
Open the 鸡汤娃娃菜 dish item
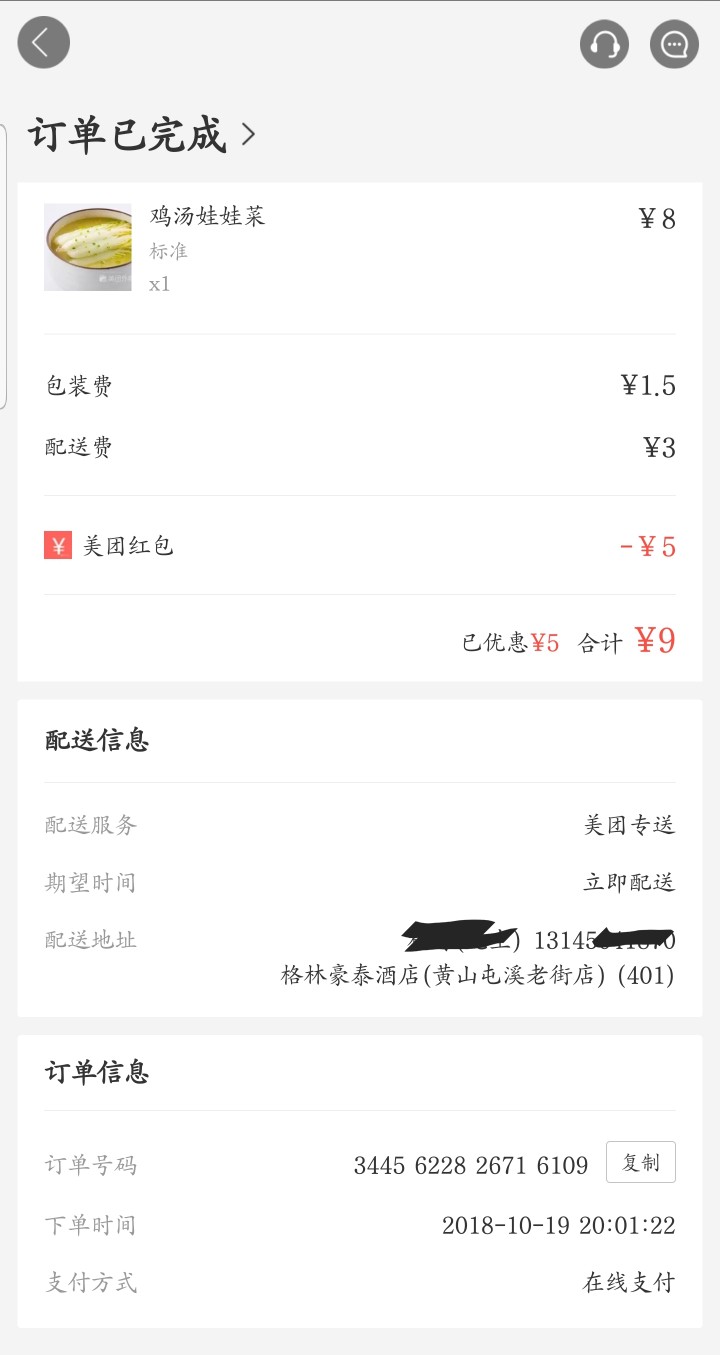click(x=360, y=248)
